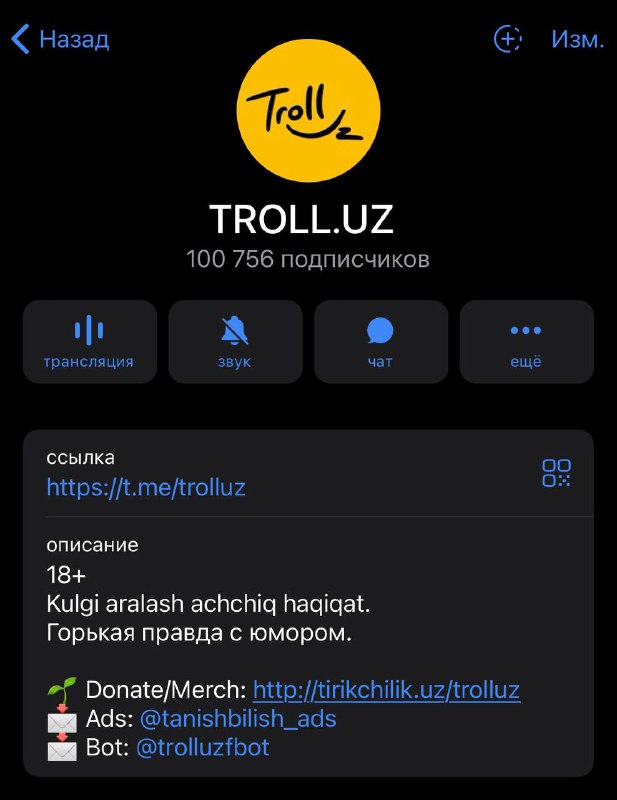Screen dimensions: 617x800
Task: Open the tirikchilik.uz/trolluz donate link
Action: (x=386, y=689)
